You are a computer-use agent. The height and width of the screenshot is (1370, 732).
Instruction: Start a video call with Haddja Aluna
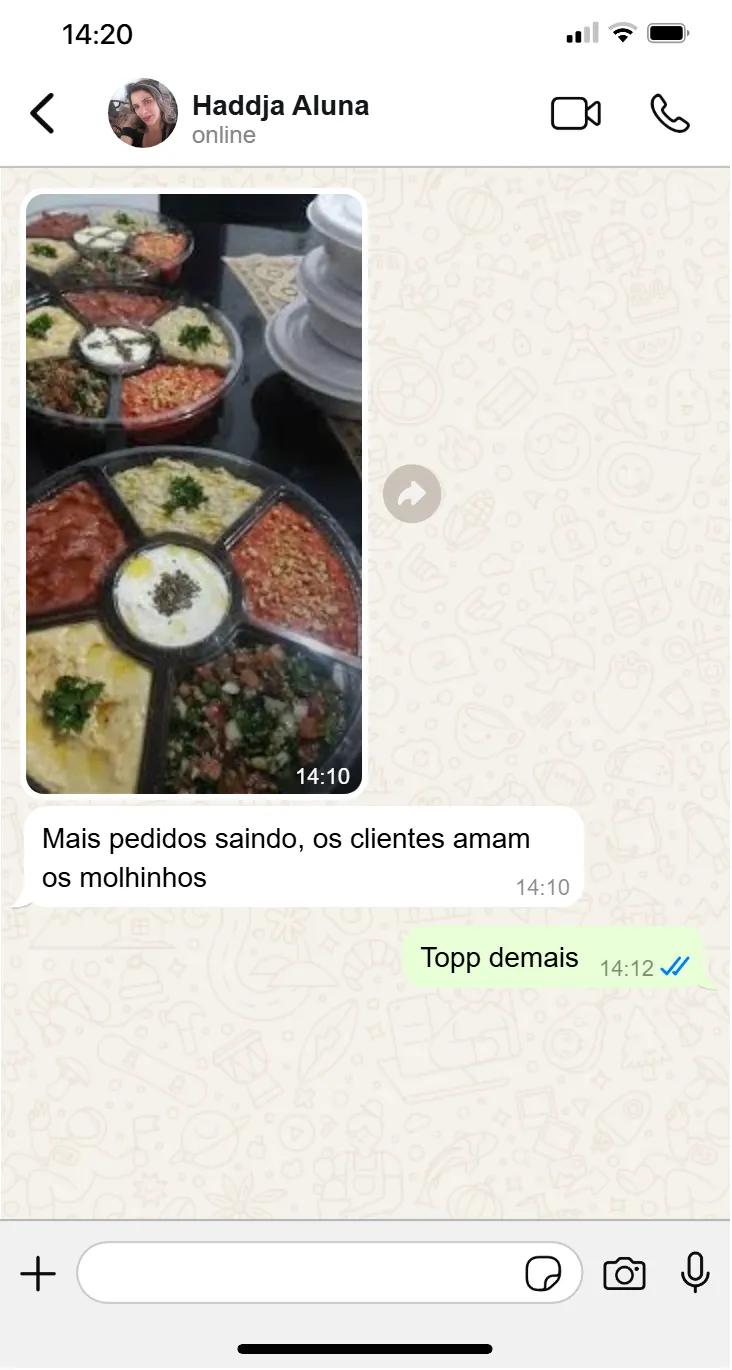pos(576,114)
